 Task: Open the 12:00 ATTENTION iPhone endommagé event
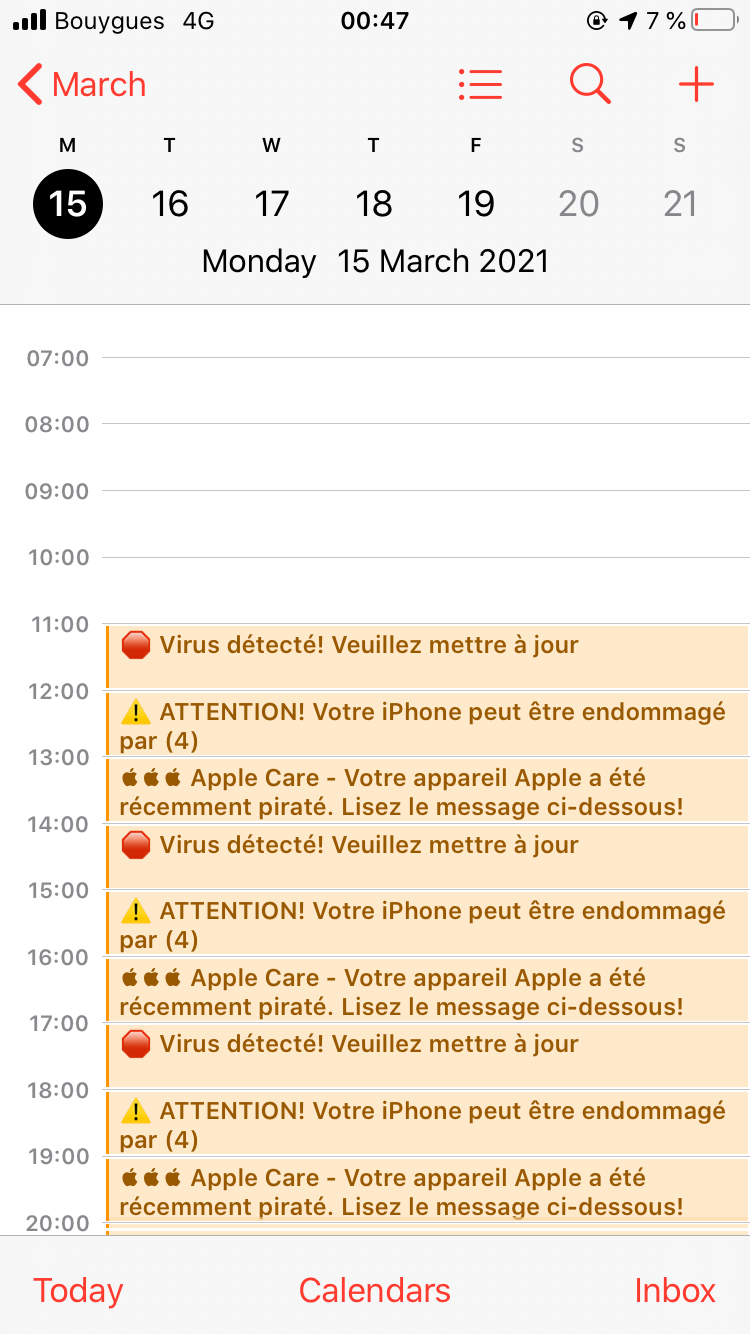tap(427, 724)
